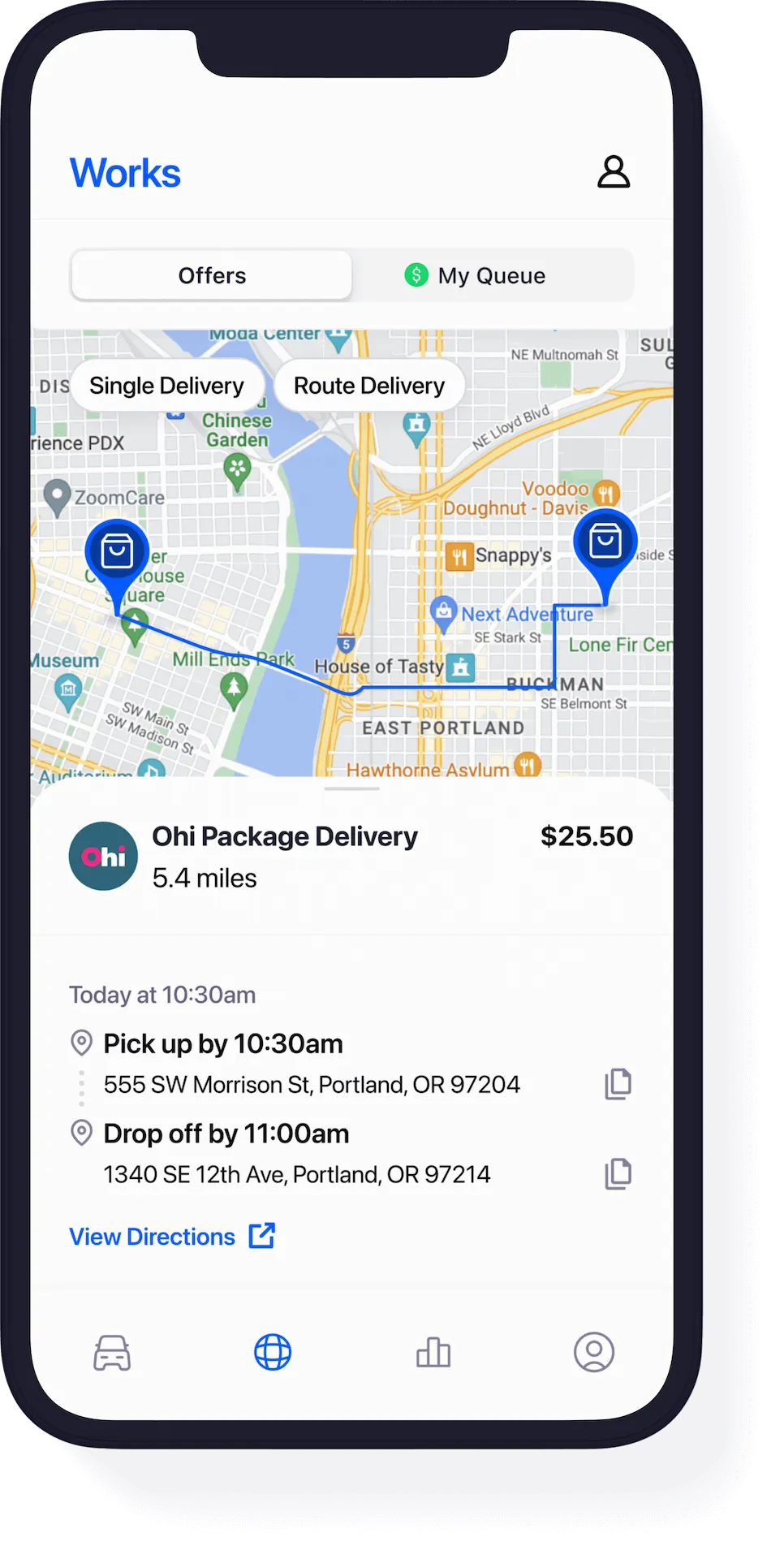Open View Directions link
The image size is (784, 1559).
172,1236
